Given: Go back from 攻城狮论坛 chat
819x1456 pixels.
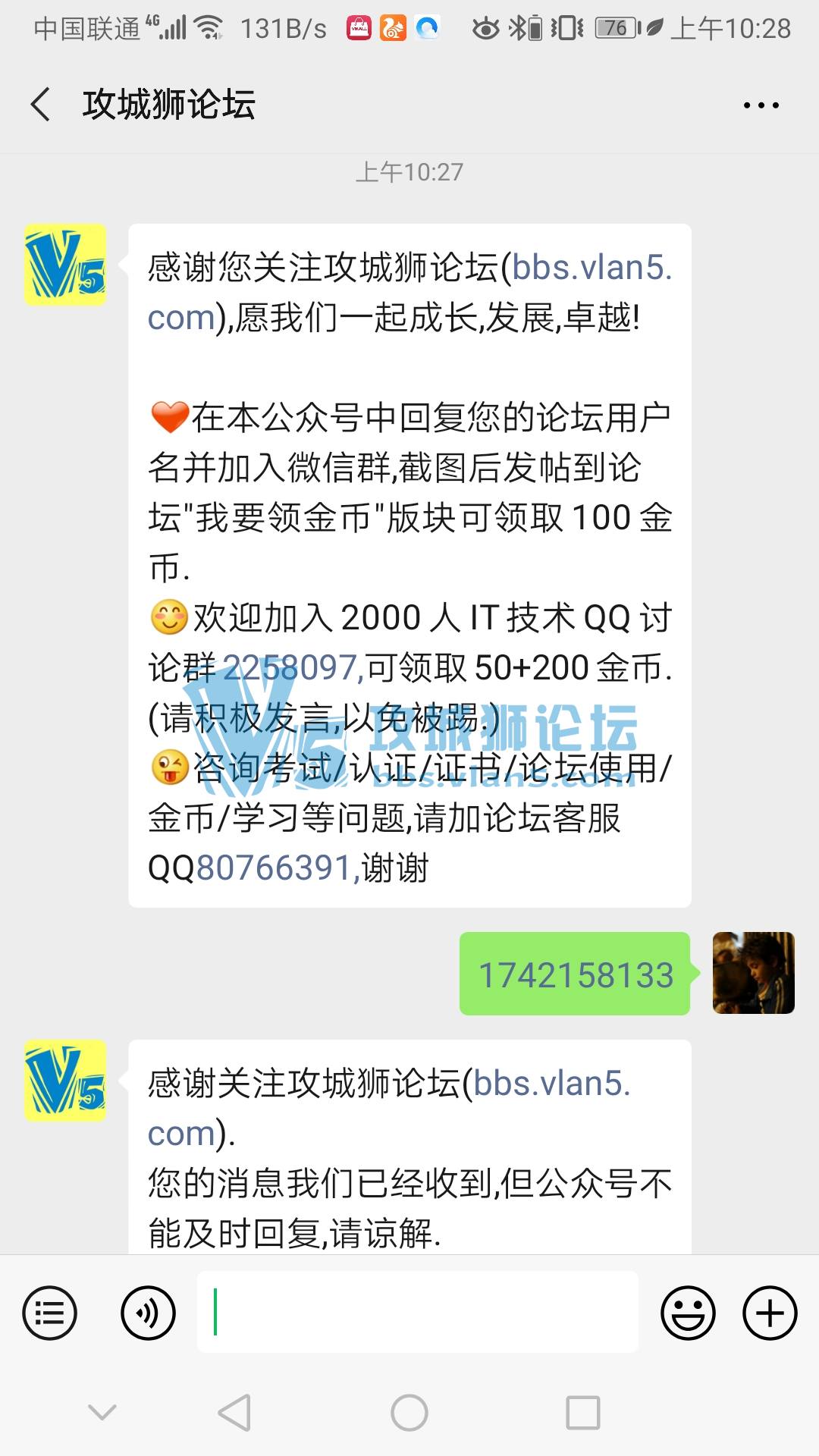Looking at the screenshot, I should point(41,105).
